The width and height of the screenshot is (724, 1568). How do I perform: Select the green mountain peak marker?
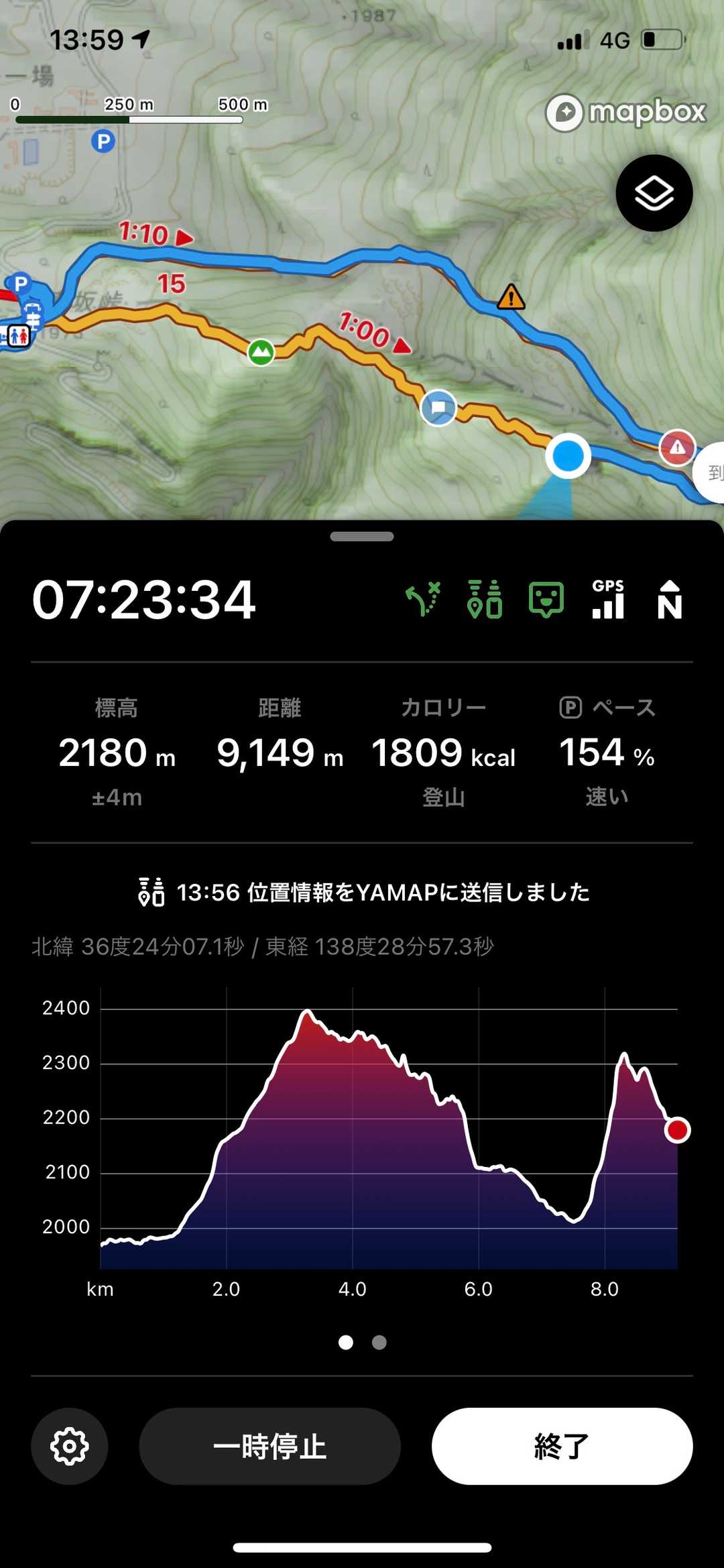261,351
